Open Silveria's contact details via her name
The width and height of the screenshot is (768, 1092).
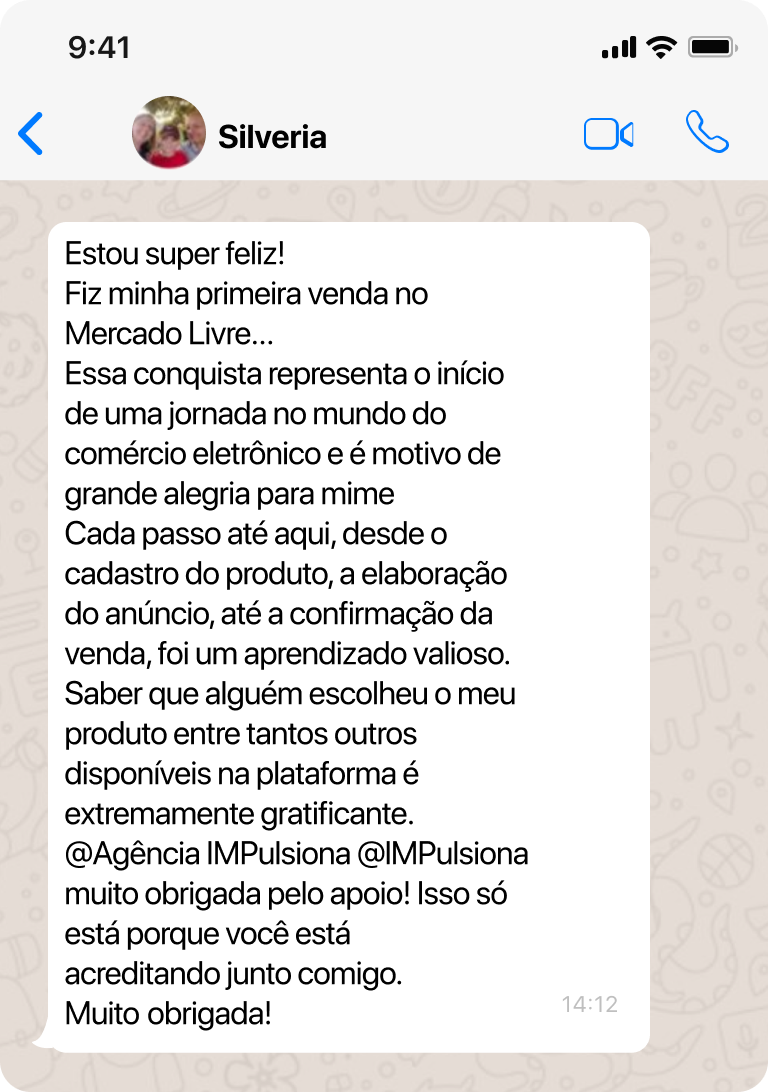(272, 137)
